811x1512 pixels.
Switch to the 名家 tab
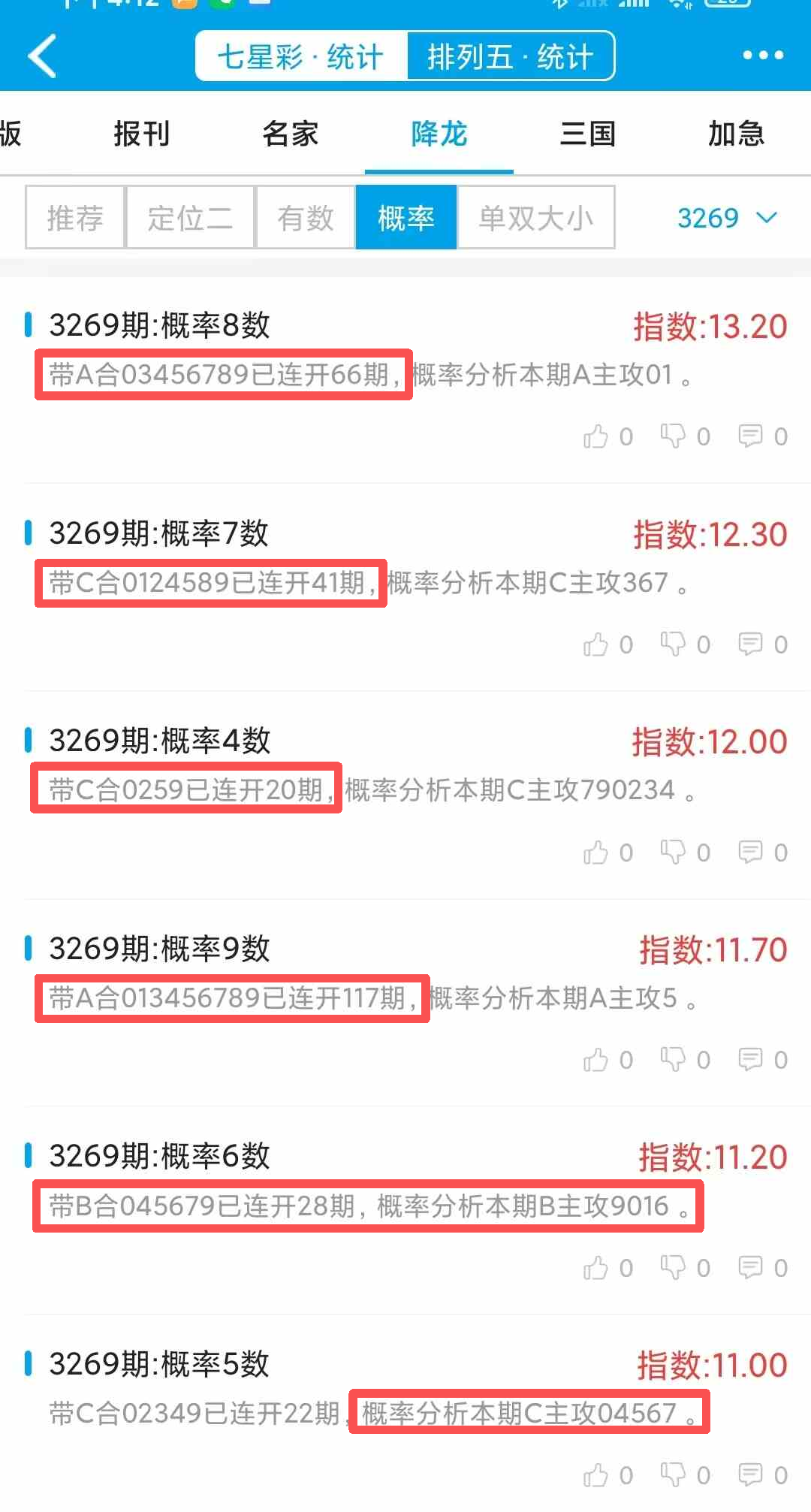coord(290,134)
